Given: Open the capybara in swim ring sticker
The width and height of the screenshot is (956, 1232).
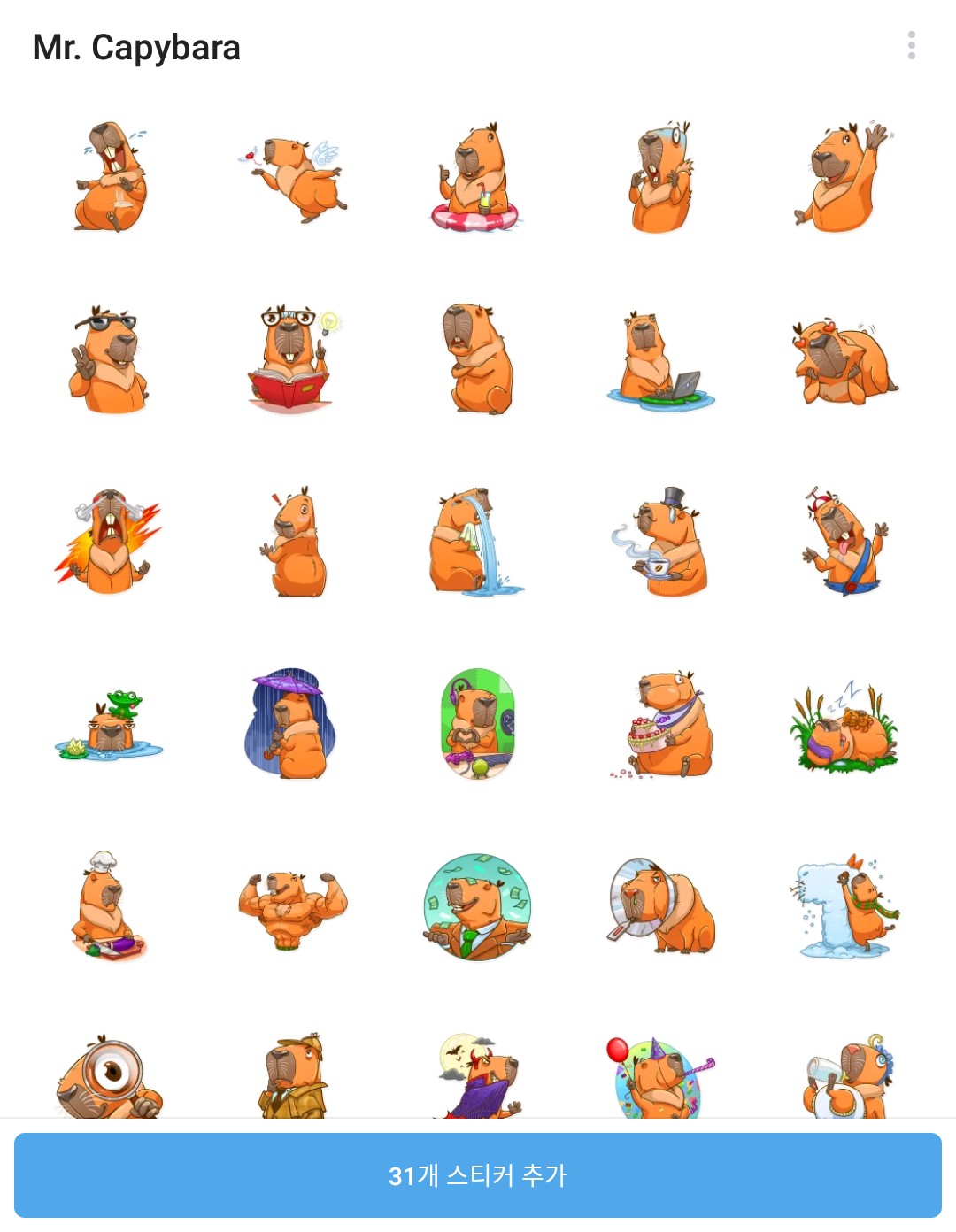Looking at the screenshot, I should point(477,177).
